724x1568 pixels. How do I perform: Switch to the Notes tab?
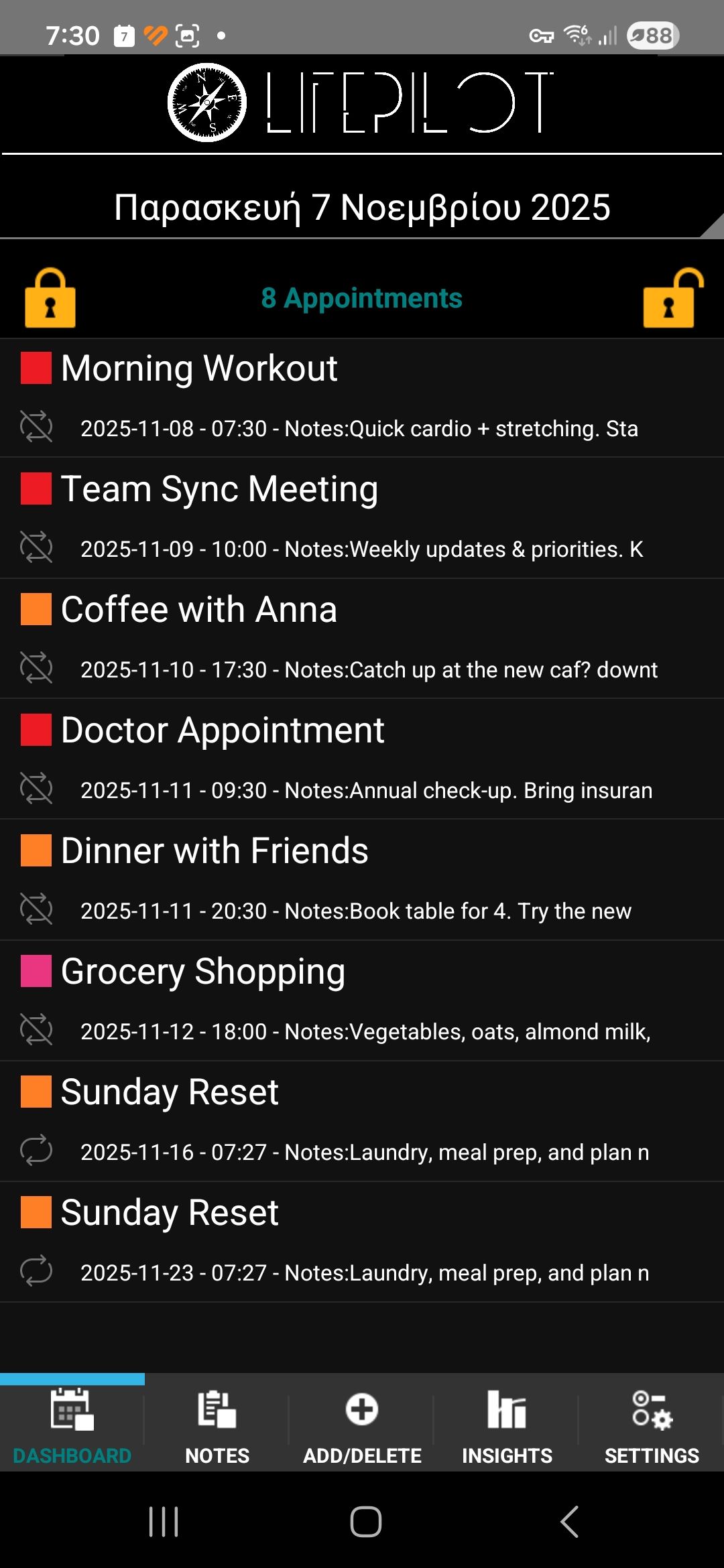click(x=217, y=1425)
